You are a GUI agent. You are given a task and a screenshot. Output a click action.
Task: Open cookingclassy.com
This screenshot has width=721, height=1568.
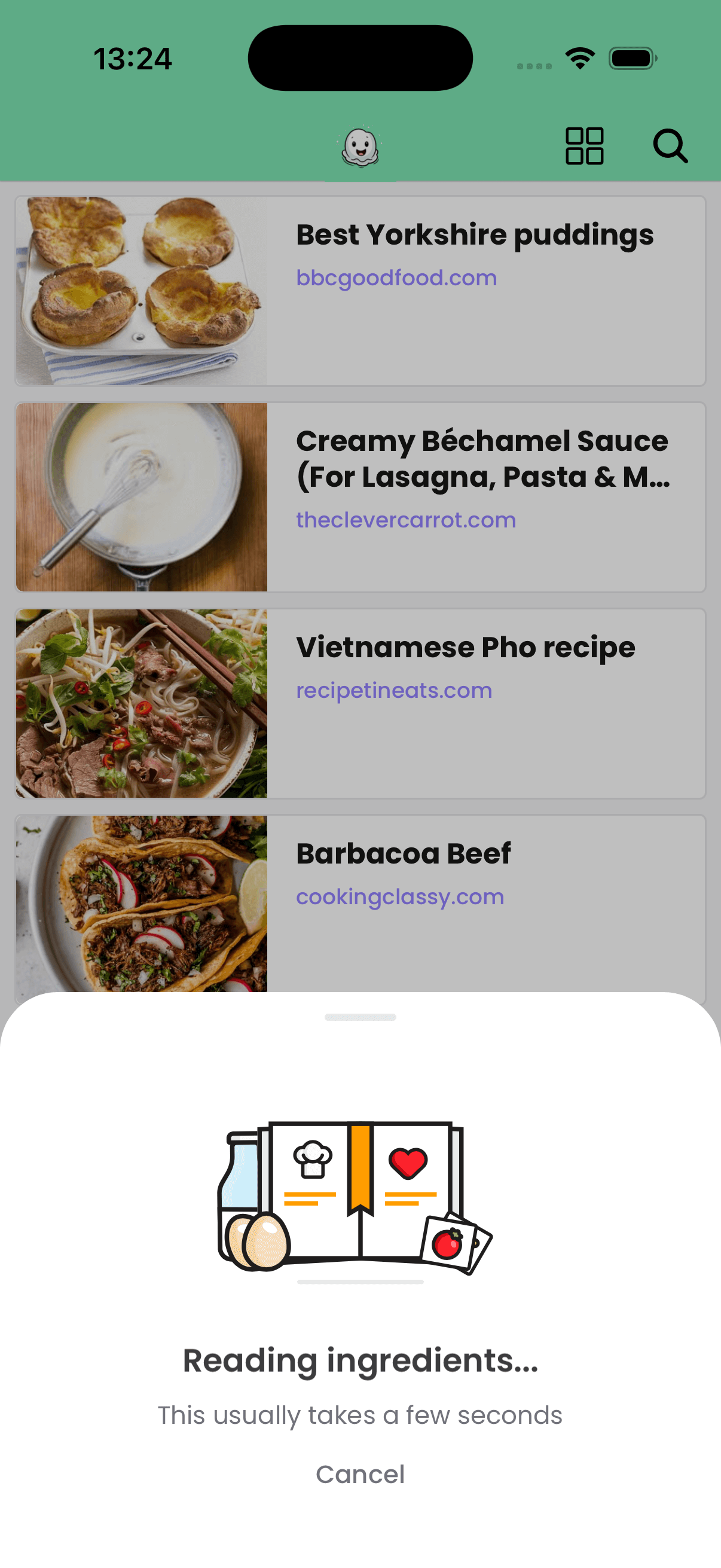399,896
